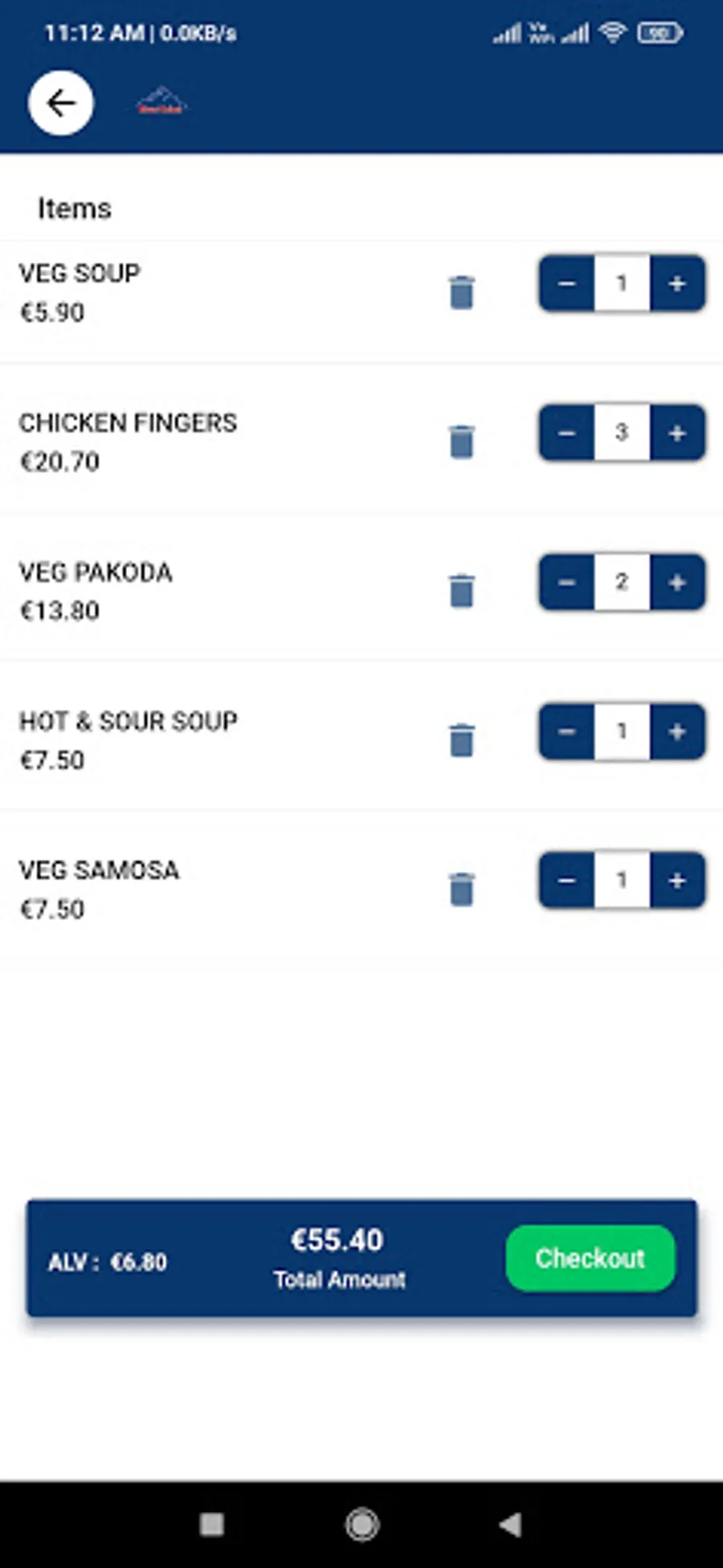The height and width of the screenshot is (1568, 723).
Task: Proceed to Checkout
Action: pos(590,1258)
